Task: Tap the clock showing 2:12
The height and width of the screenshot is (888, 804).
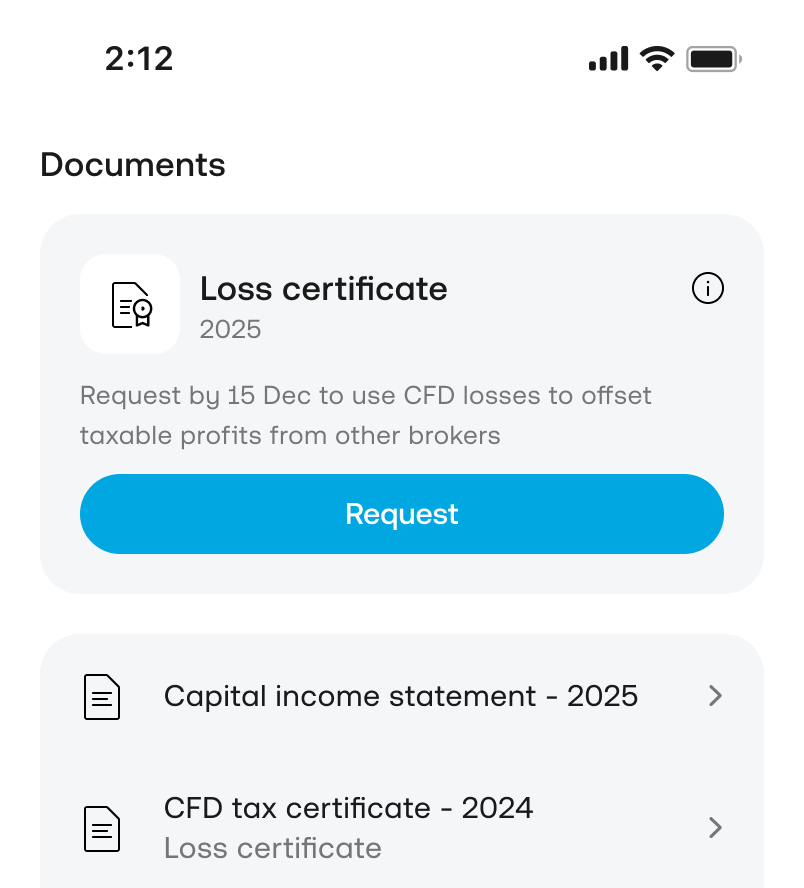Action: coord(138,59)
